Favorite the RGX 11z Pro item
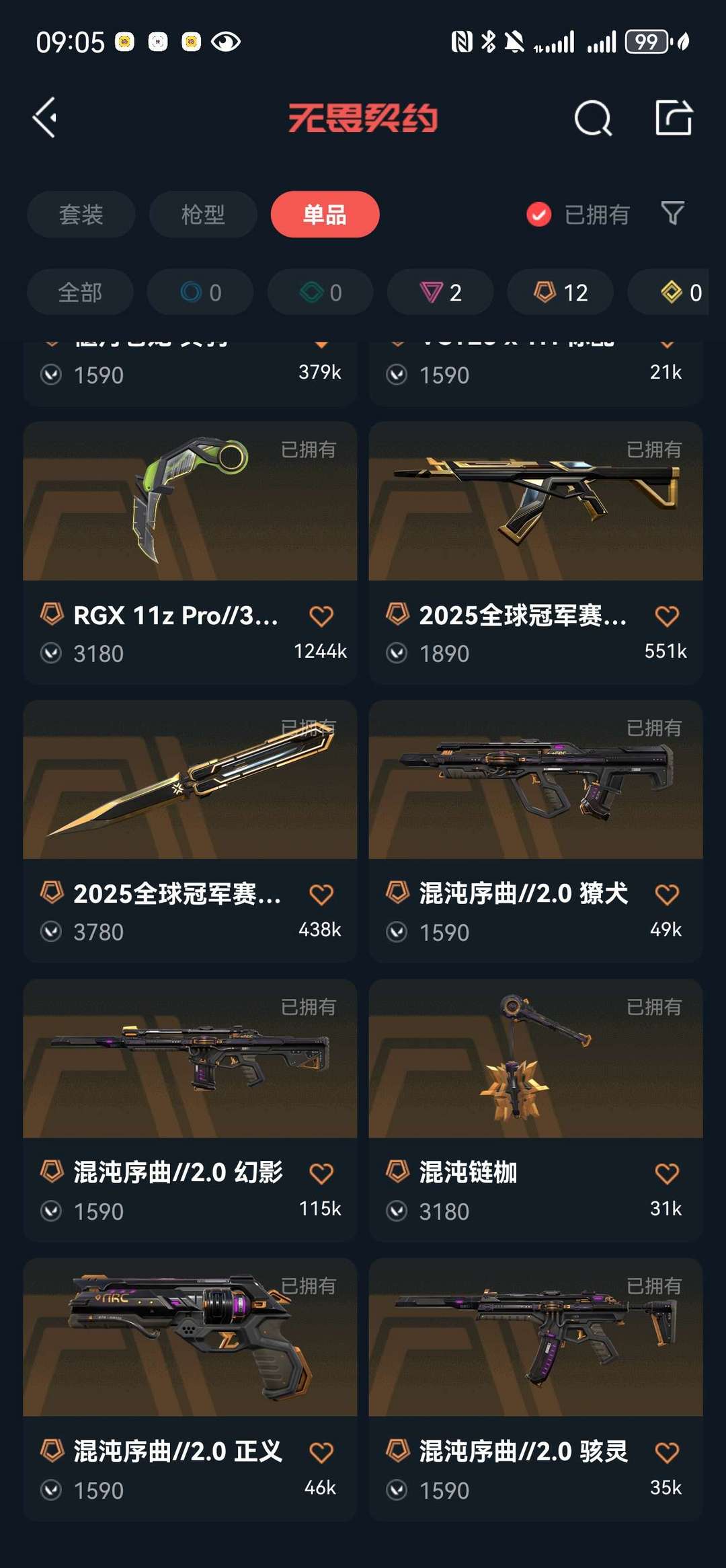This screenshot has height=1568, width=726. 321,616
